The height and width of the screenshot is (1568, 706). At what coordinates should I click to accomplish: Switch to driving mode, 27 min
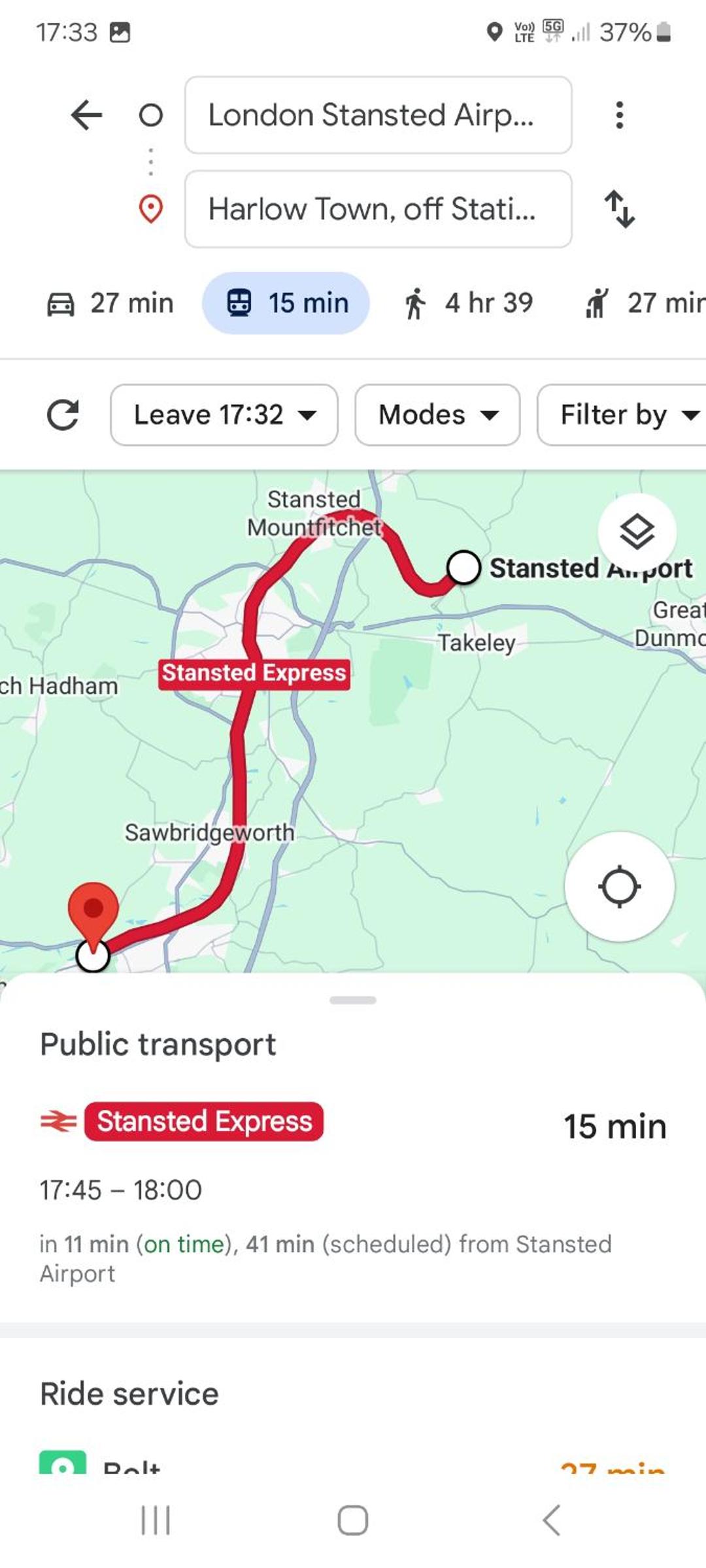110,303
